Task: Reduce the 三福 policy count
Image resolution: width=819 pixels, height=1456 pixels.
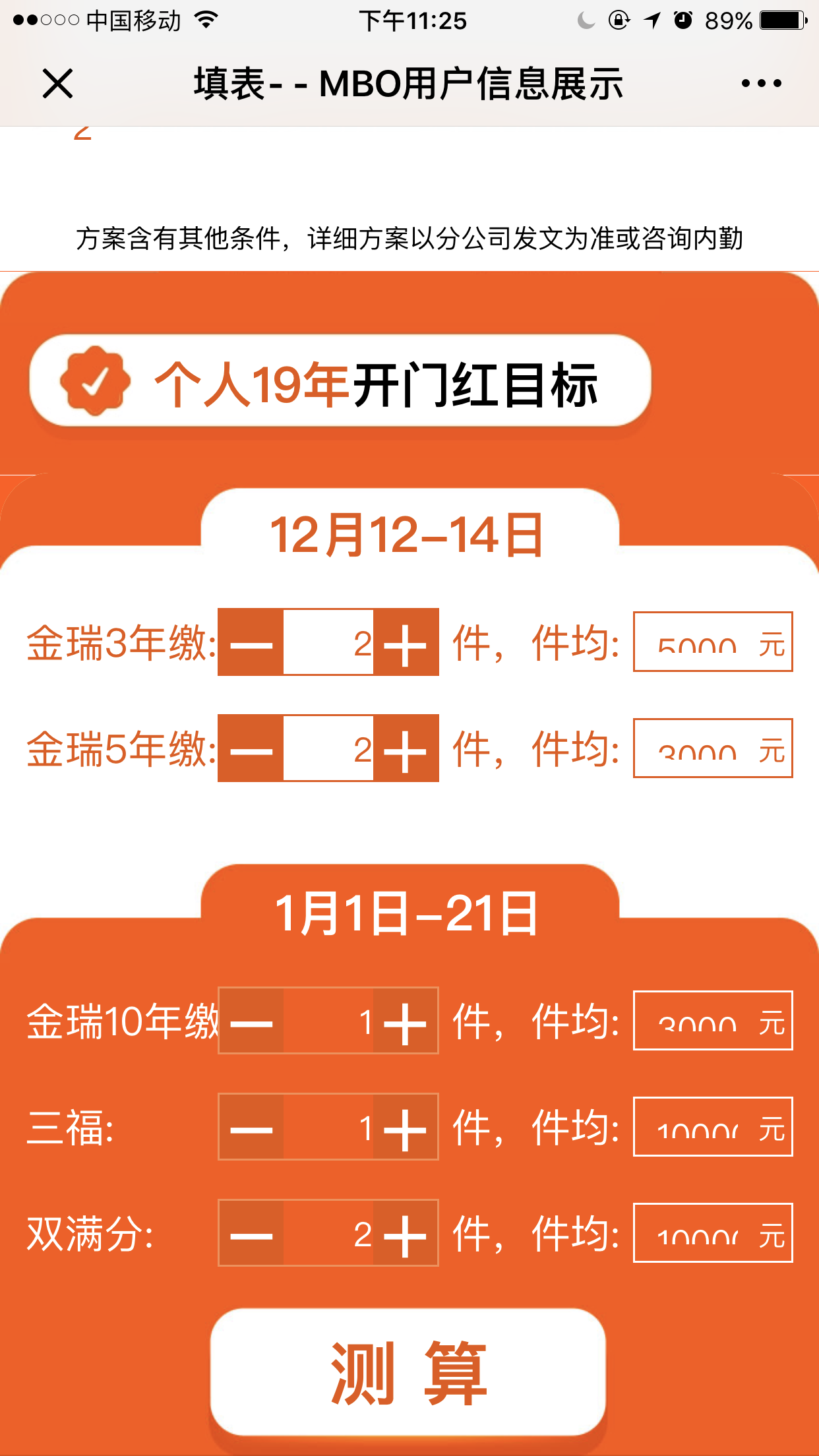Action: (251, 1128)
